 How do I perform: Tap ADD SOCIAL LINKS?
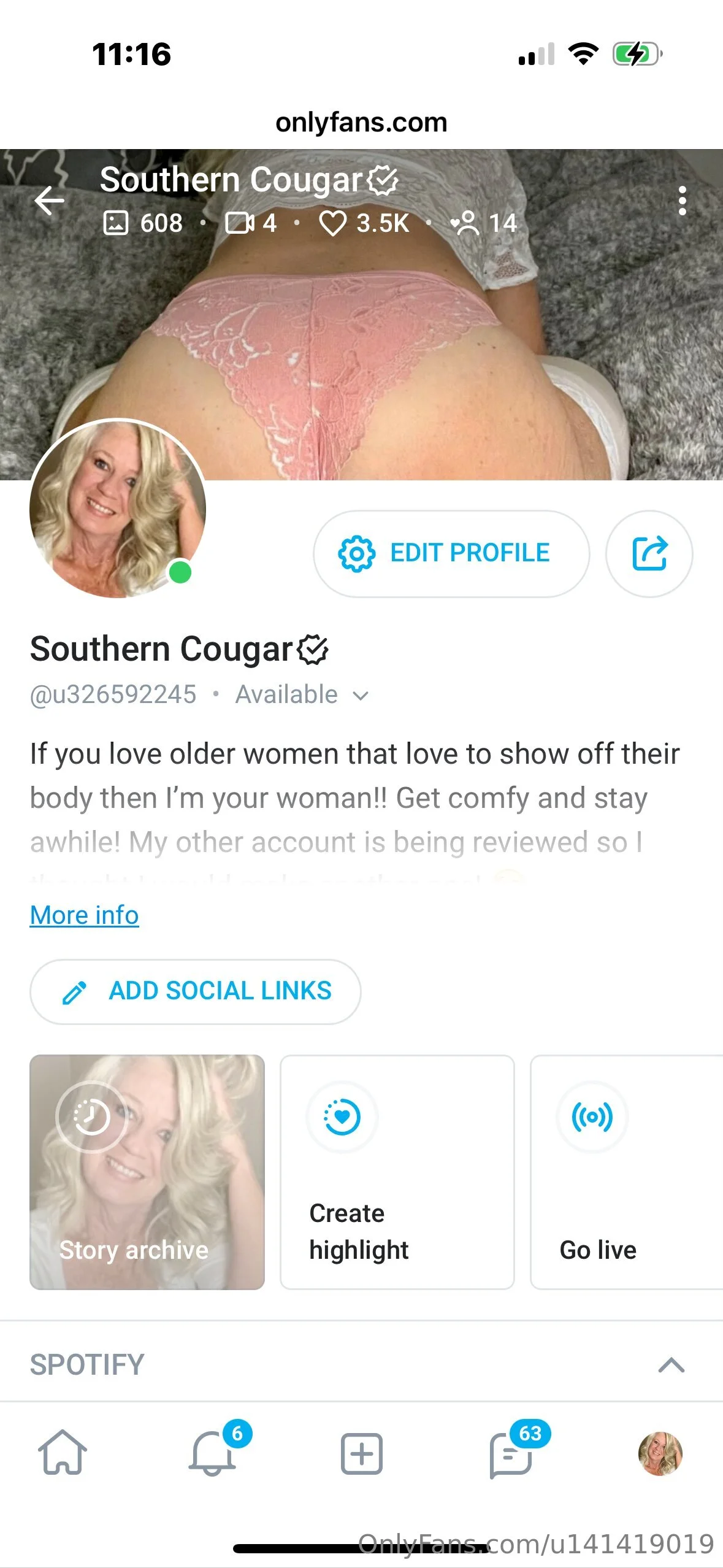[x=196, y=991]
